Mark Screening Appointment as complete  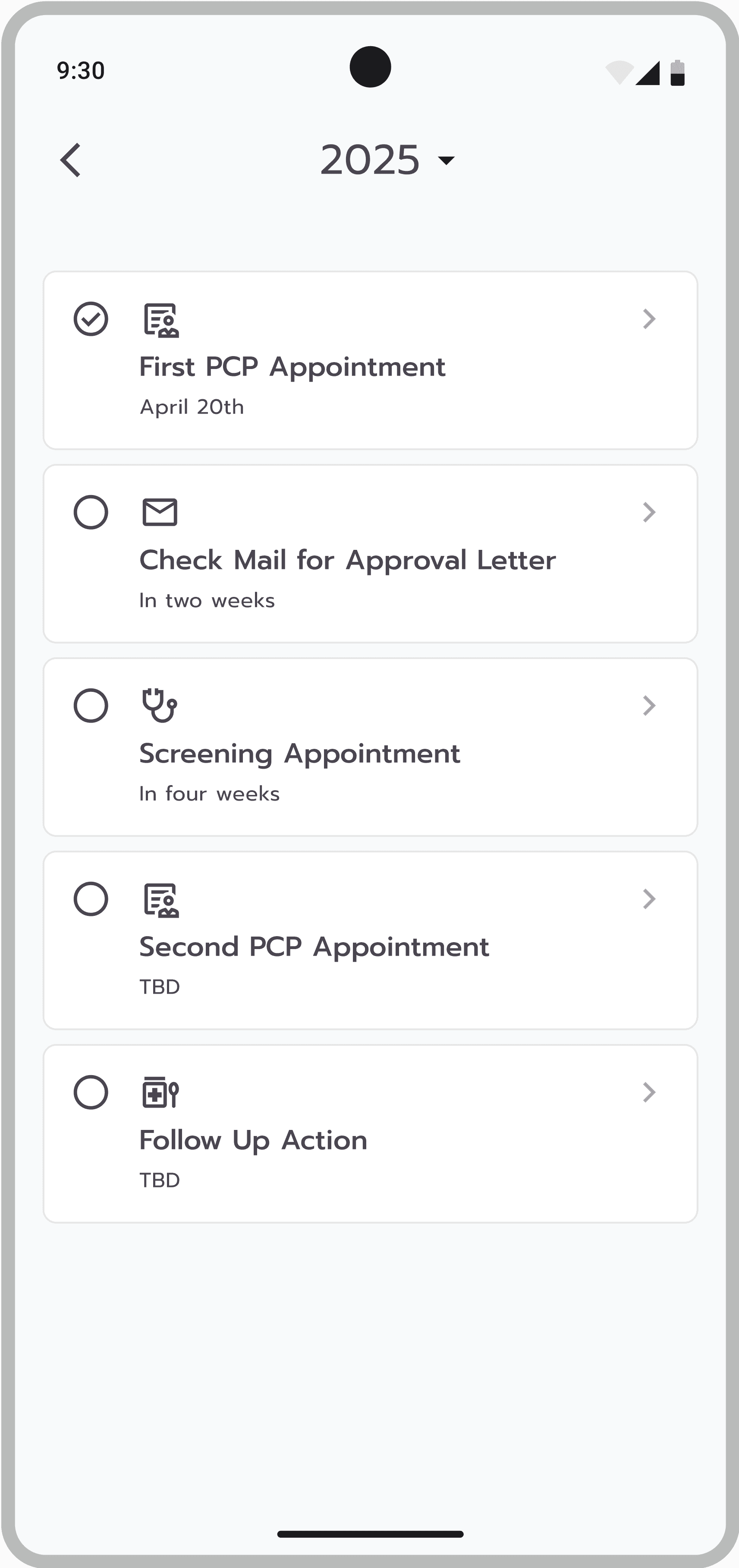[91, 706]
